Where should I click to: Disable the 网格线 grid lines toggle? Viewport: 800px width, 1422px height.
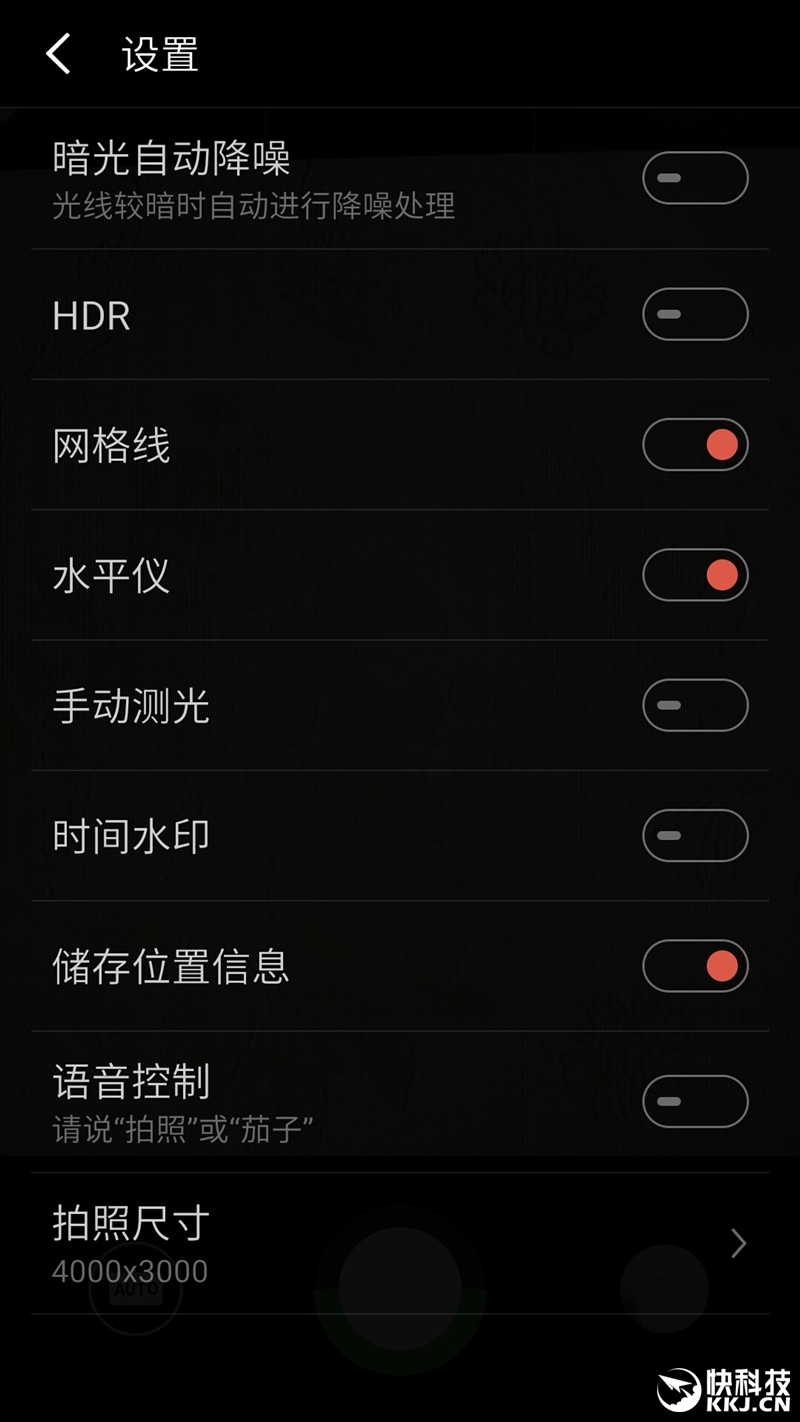click(695, 444)
